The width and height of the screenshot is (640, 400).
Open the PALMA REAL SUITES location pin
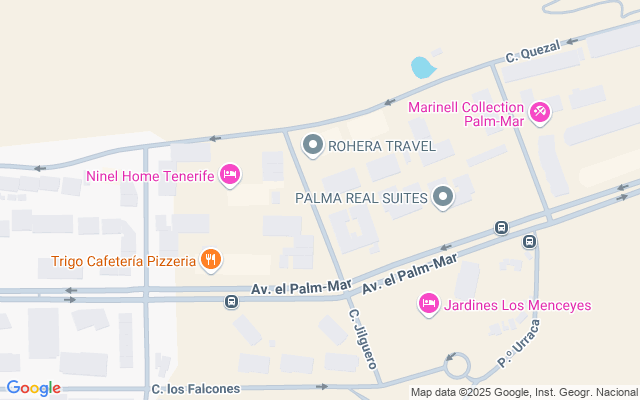(x=443, y=198)
